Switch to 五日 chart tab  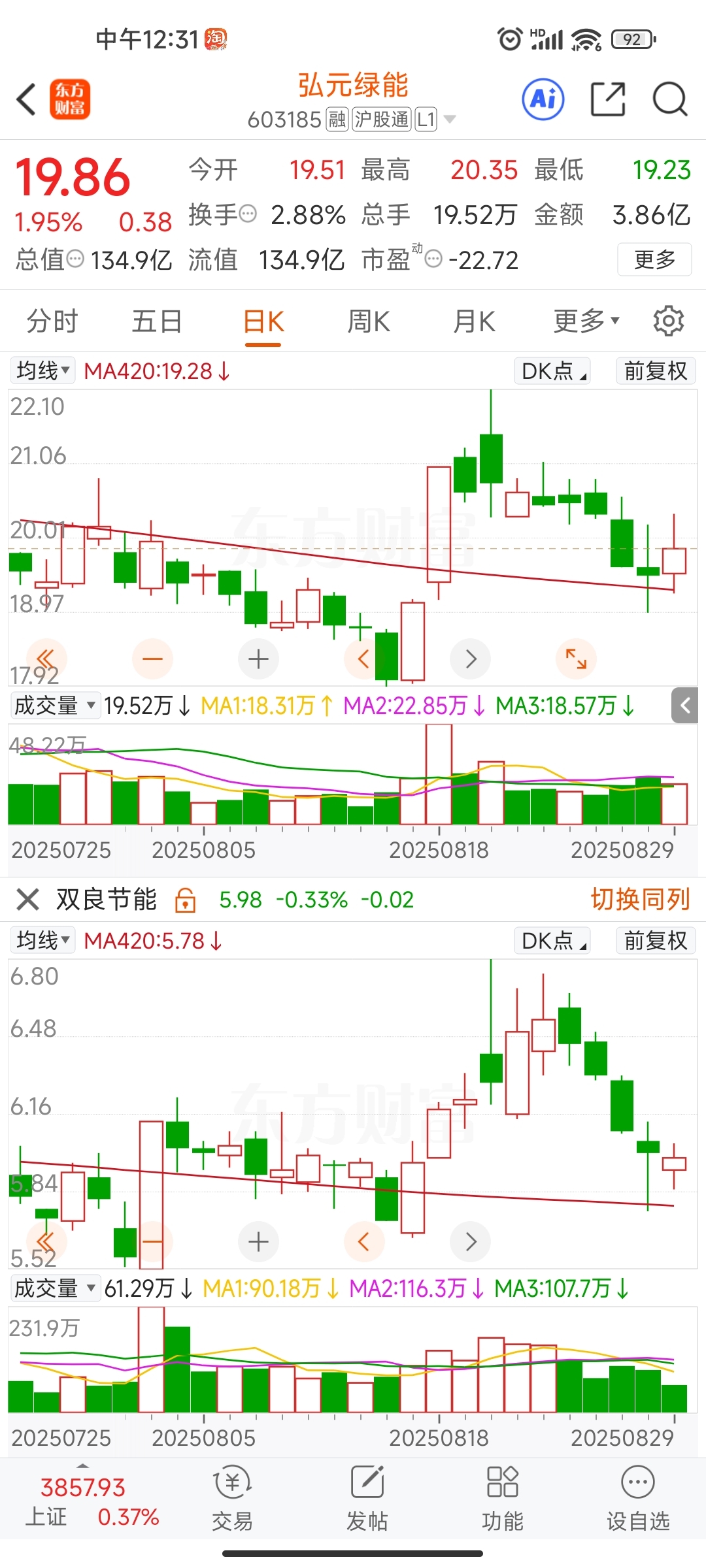tap(157, 321)
